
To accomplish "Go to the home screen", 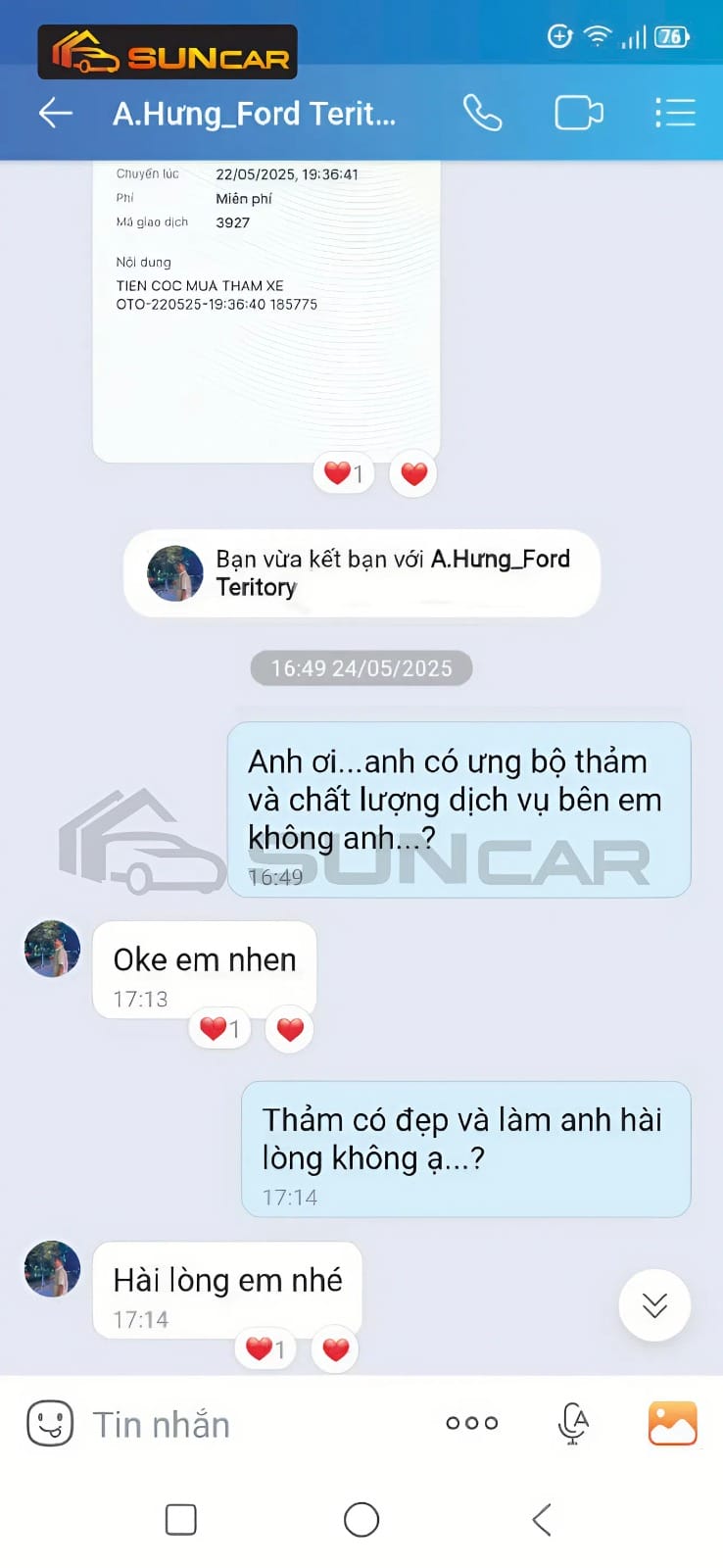I will pos(361,1520).
